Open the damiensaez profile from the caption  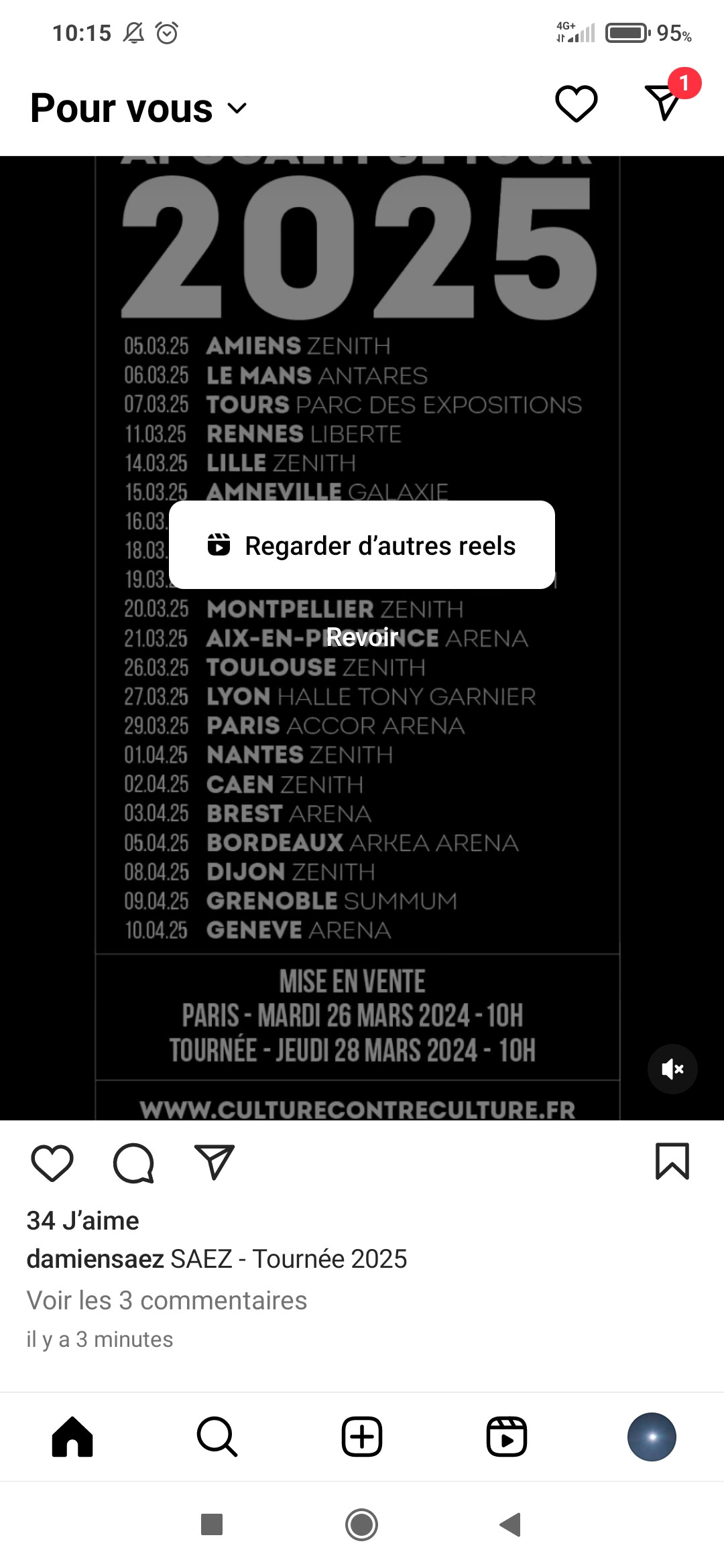(x=95, y=1259)
